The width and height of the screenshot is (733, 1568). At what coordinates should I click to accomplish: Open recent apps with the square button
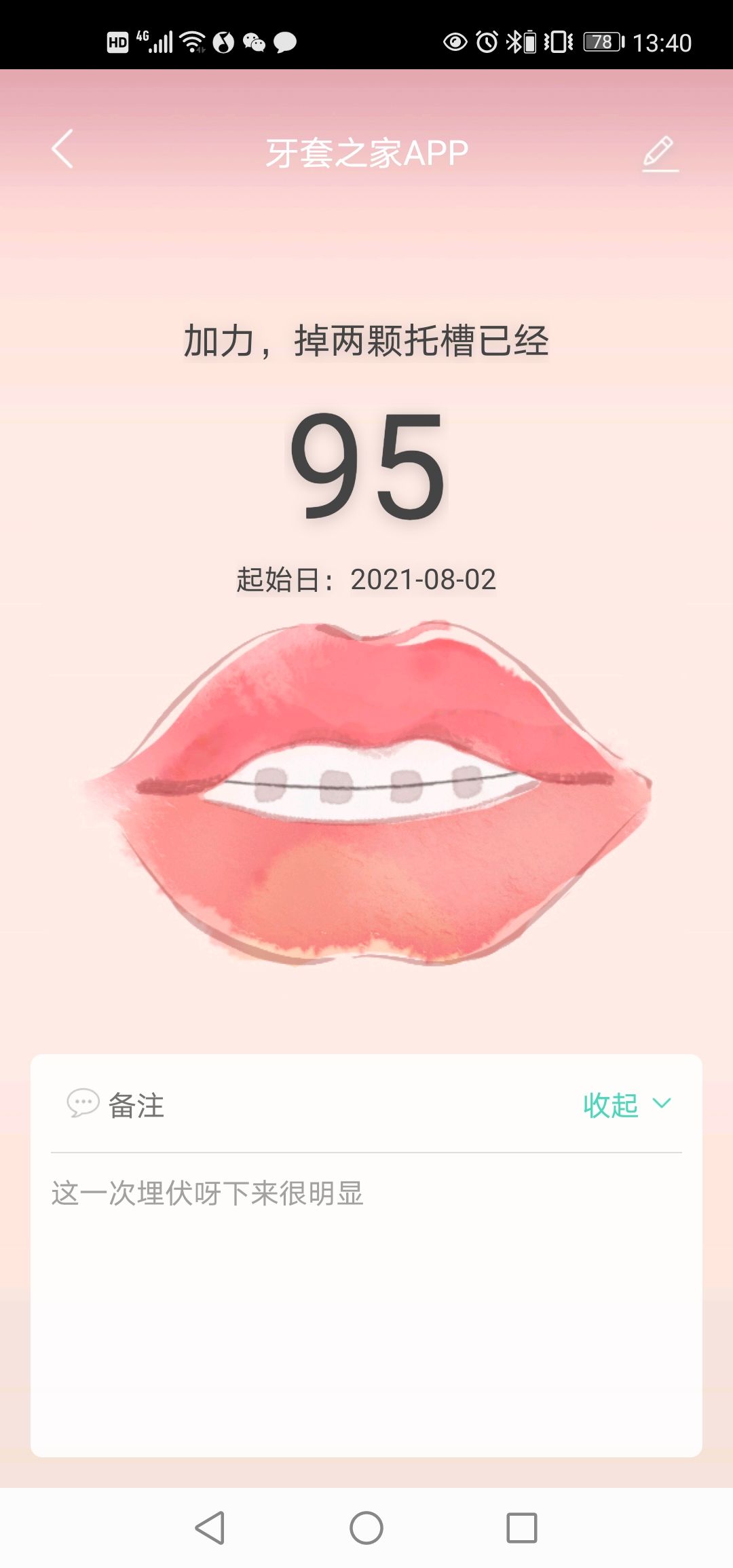tap(521, 1528)
